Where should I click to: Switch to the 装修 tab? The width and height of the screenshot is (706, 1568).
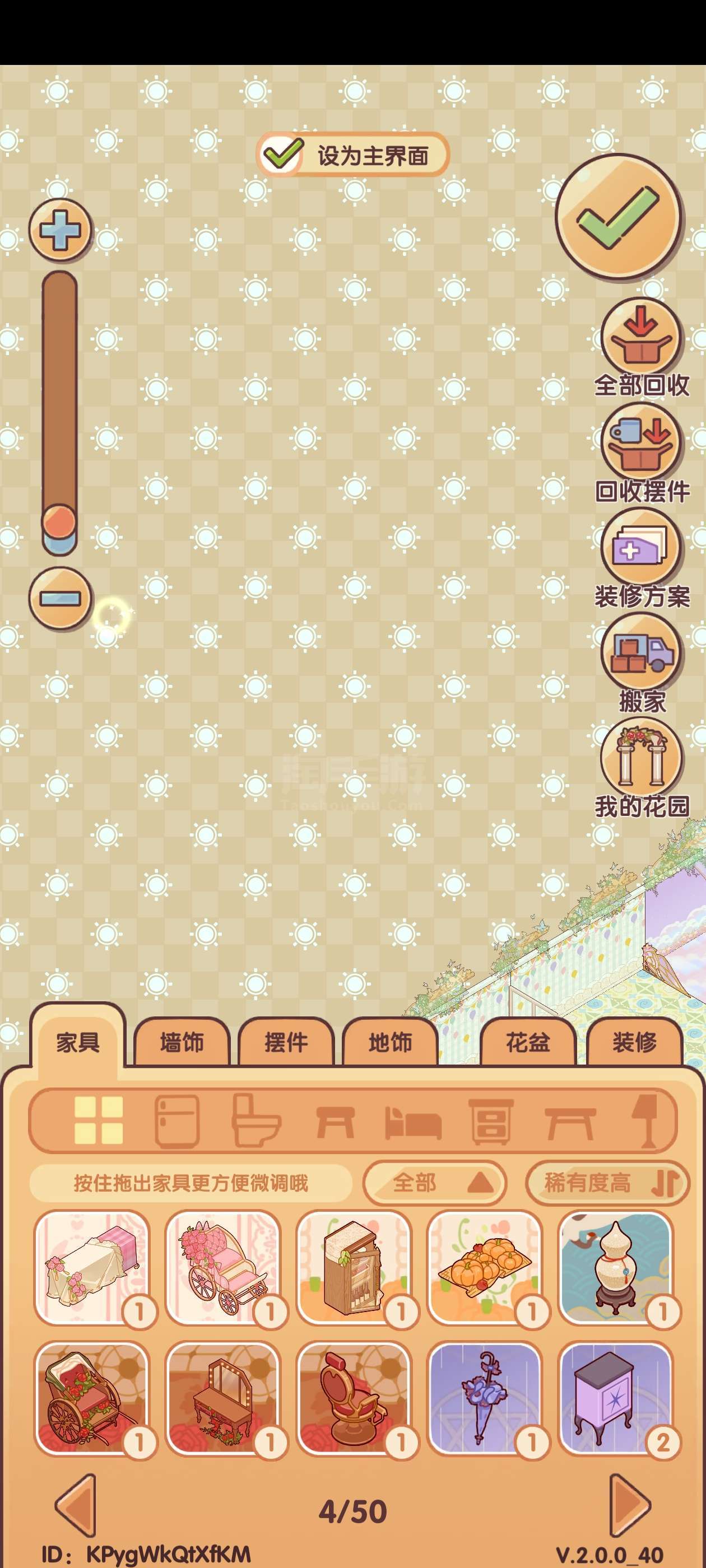pos(634,1043)
